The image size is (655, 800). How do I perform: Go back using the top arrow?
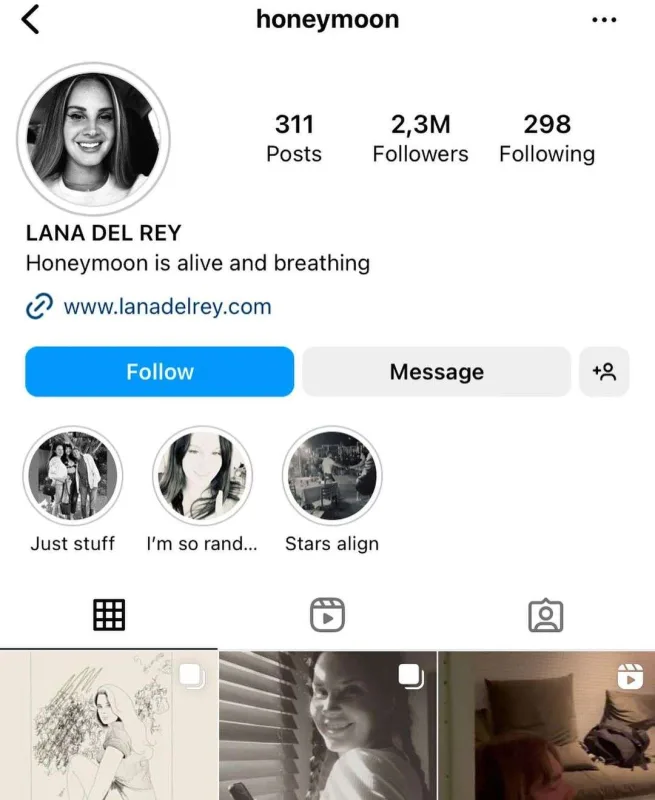point(31,19)
